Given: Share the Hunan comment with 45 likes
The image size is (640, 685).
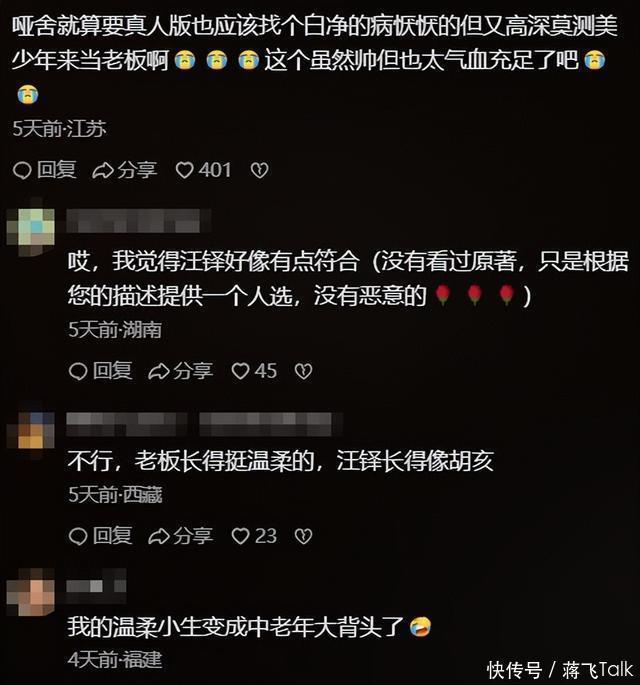Looking at the screenshot, I should click(x=180, y=371).
